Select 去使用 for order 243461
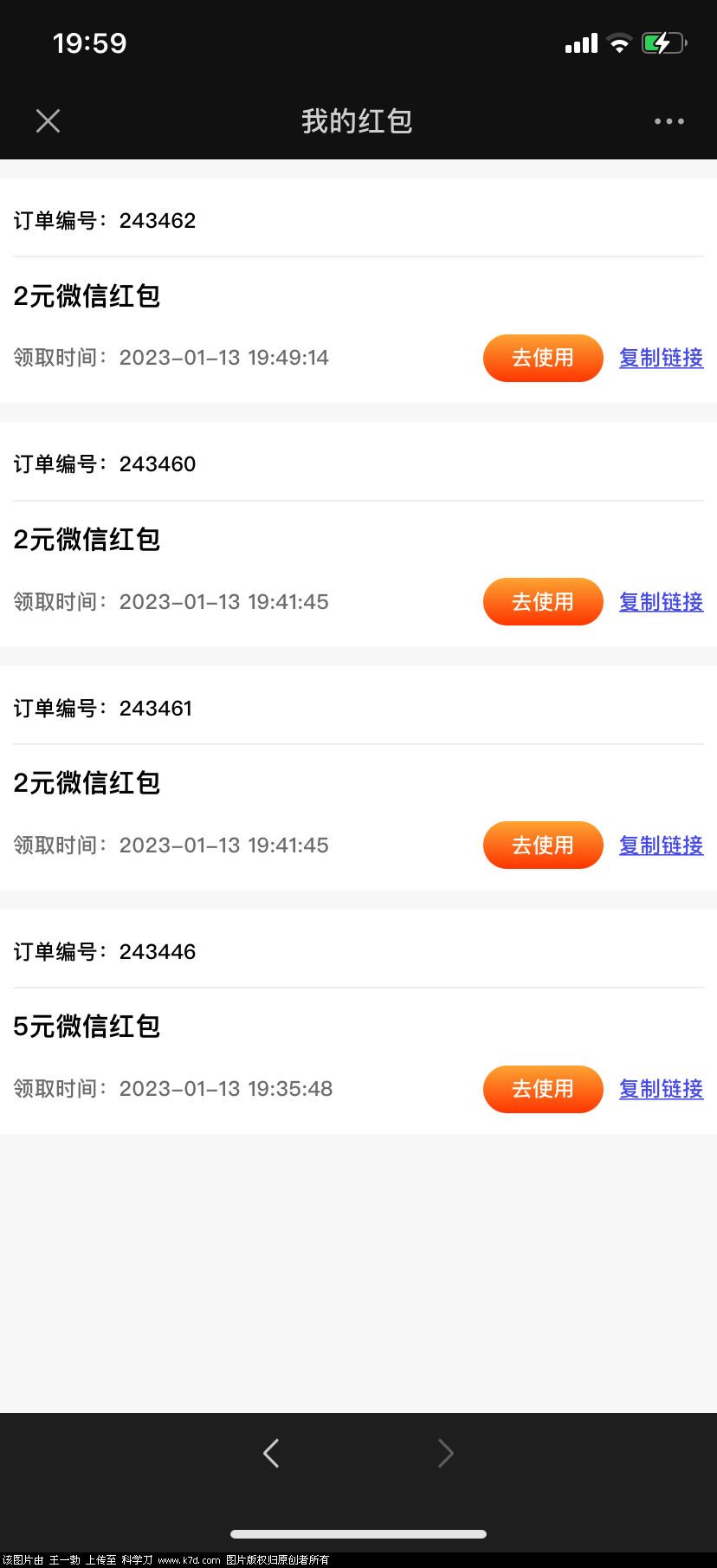 (543, 845)
